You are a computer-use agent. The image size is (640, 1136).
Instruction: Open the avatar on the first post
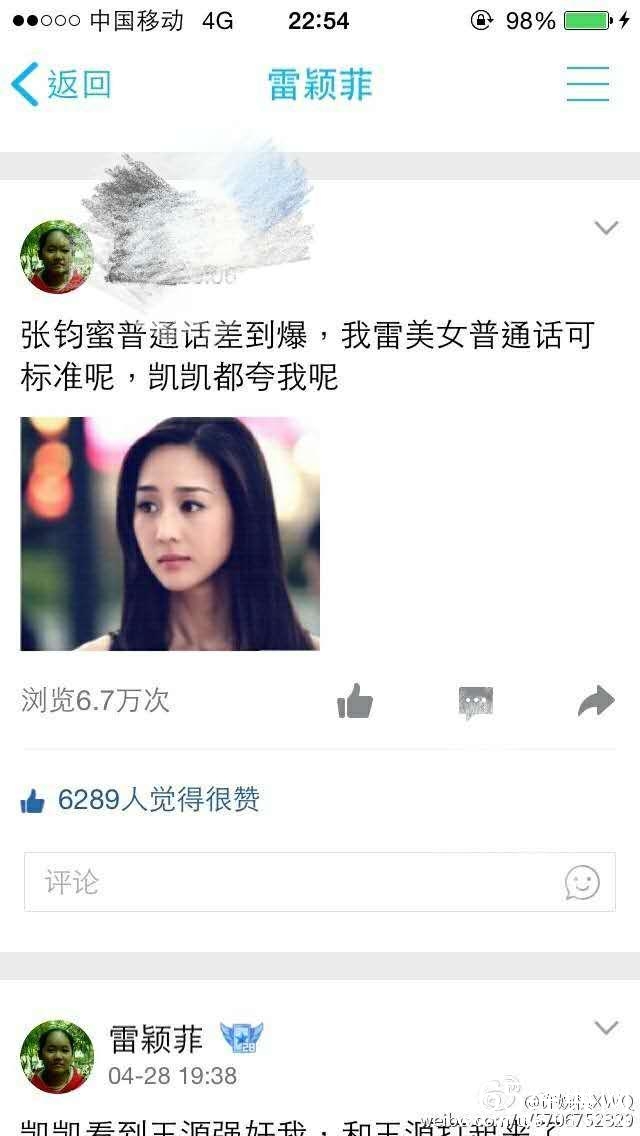coord(57,257)
